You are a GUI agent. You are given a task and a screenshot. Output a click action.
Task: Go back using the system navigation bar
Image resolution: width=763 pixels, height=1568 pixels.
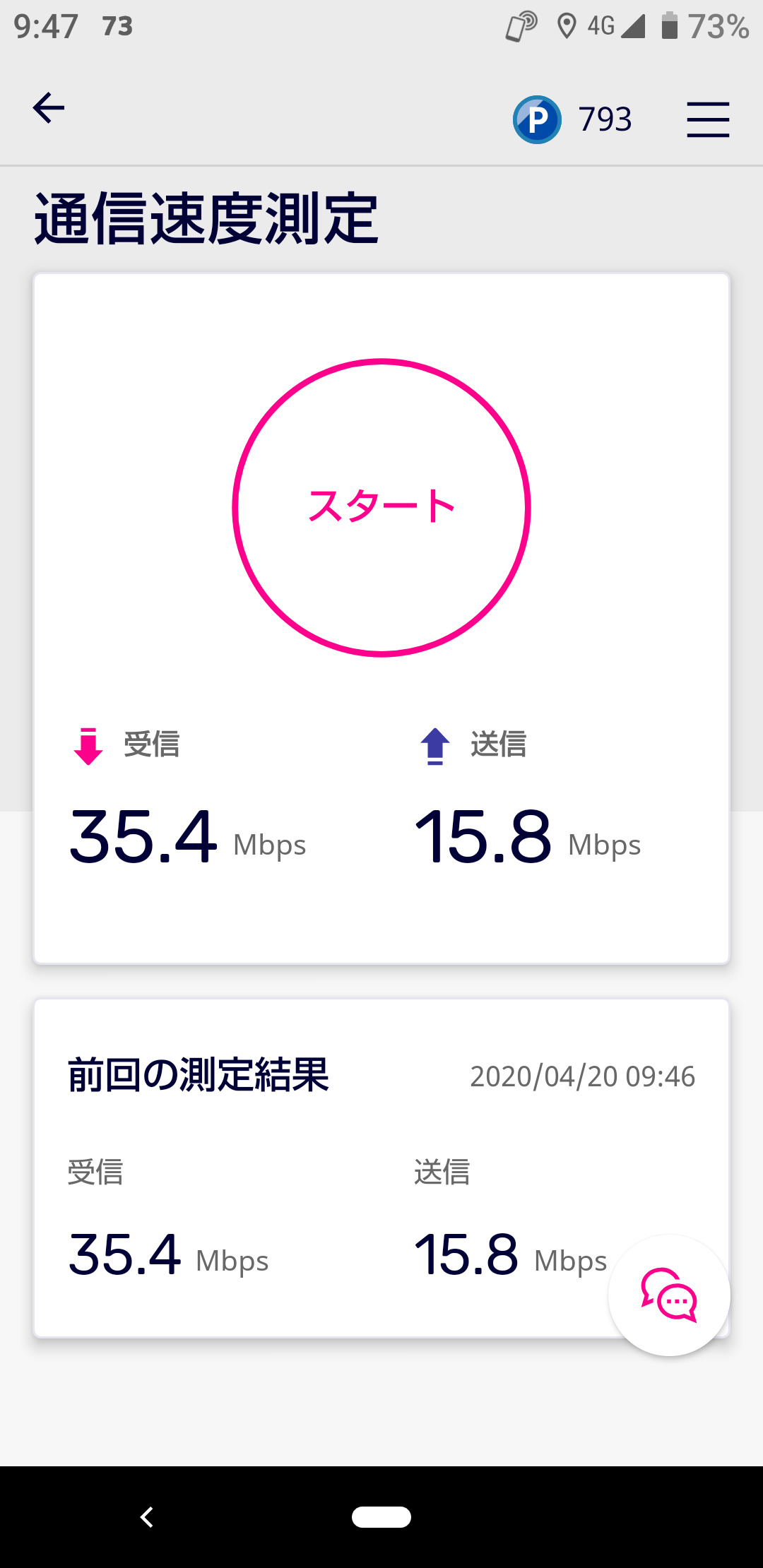[x=147, y=1516]
